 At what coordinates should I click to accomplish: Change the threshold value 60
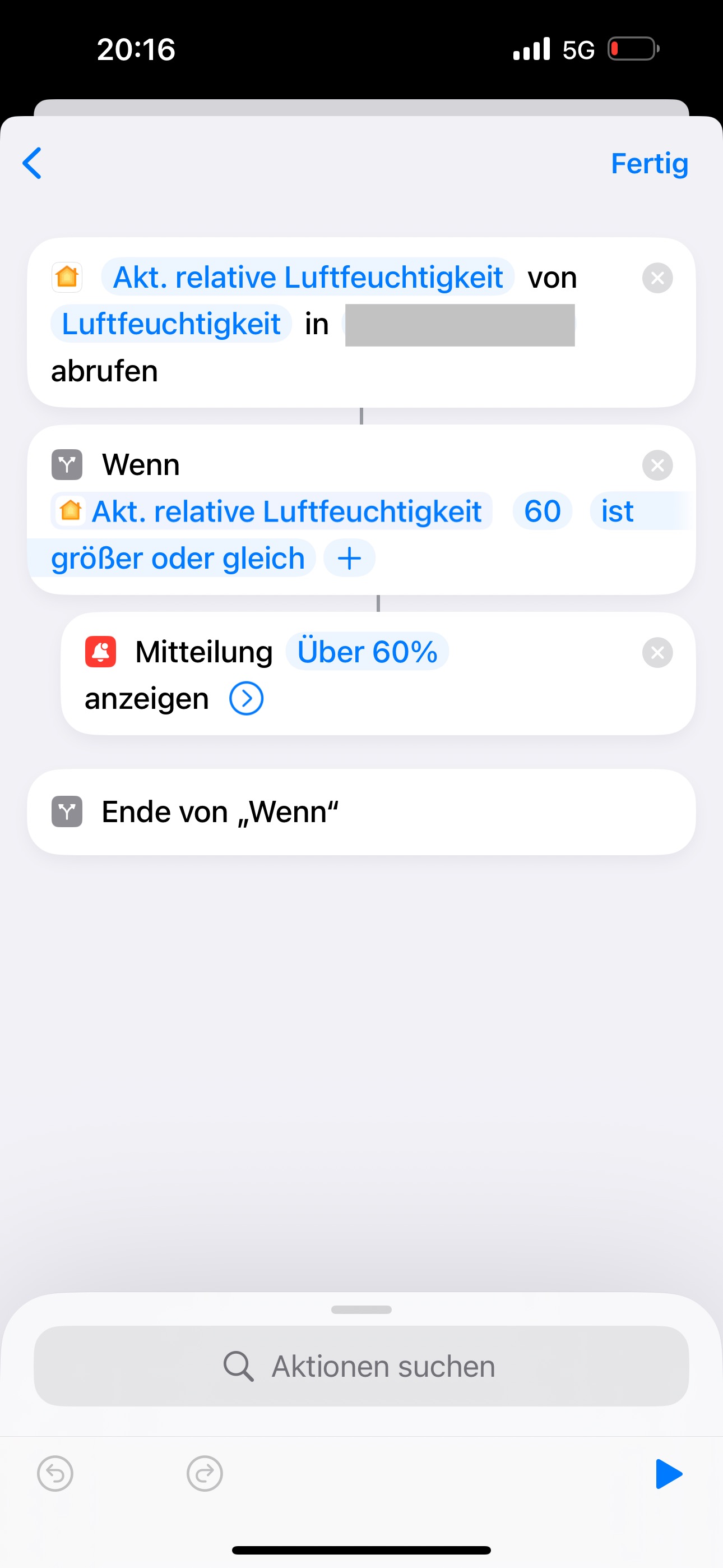click(541, 511)
